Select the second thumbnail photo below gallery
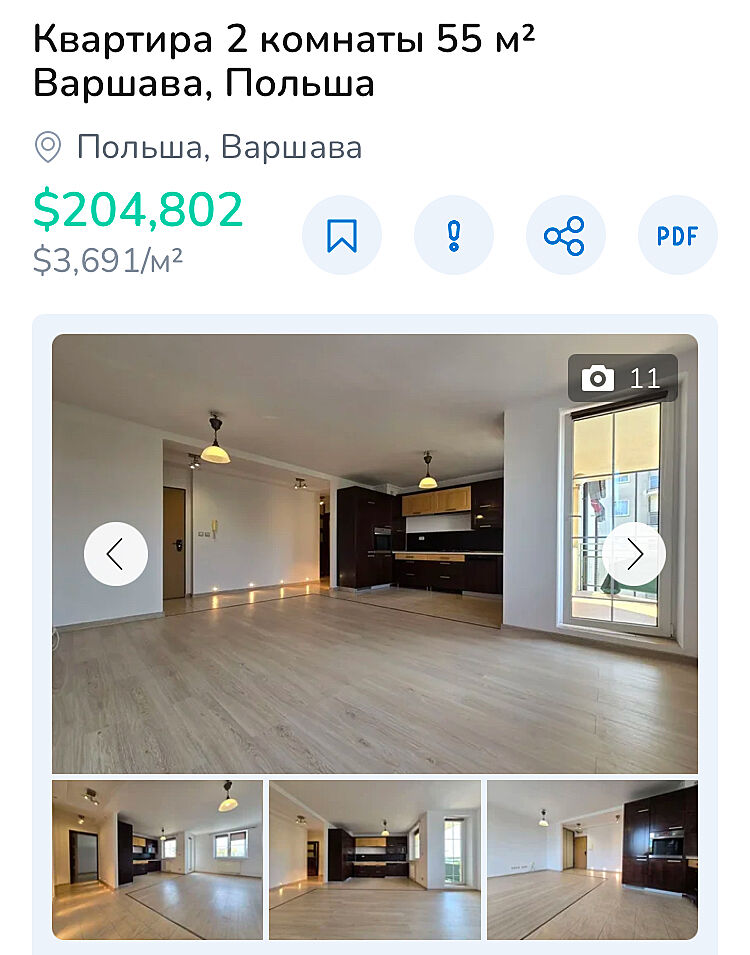Screen dimensions: 750x955 tap(375, 860)
